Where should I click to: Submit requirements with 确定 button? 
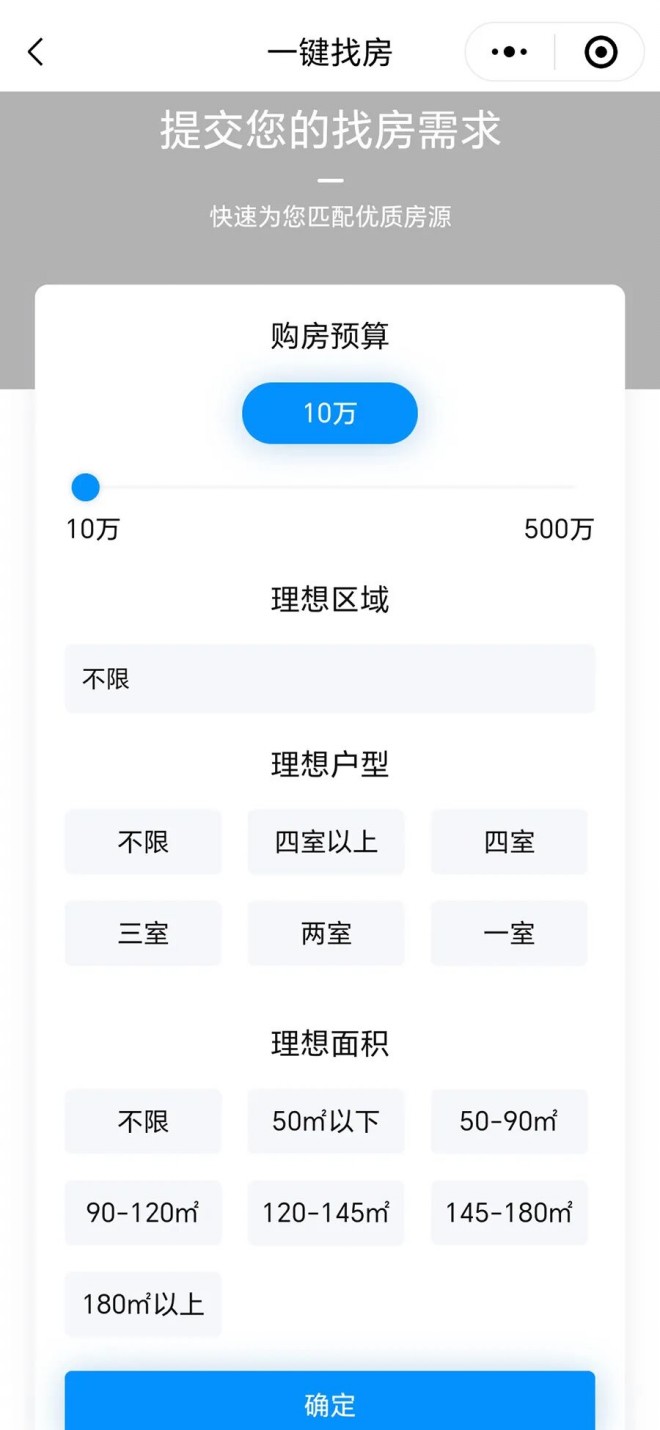coord(330,1402)
